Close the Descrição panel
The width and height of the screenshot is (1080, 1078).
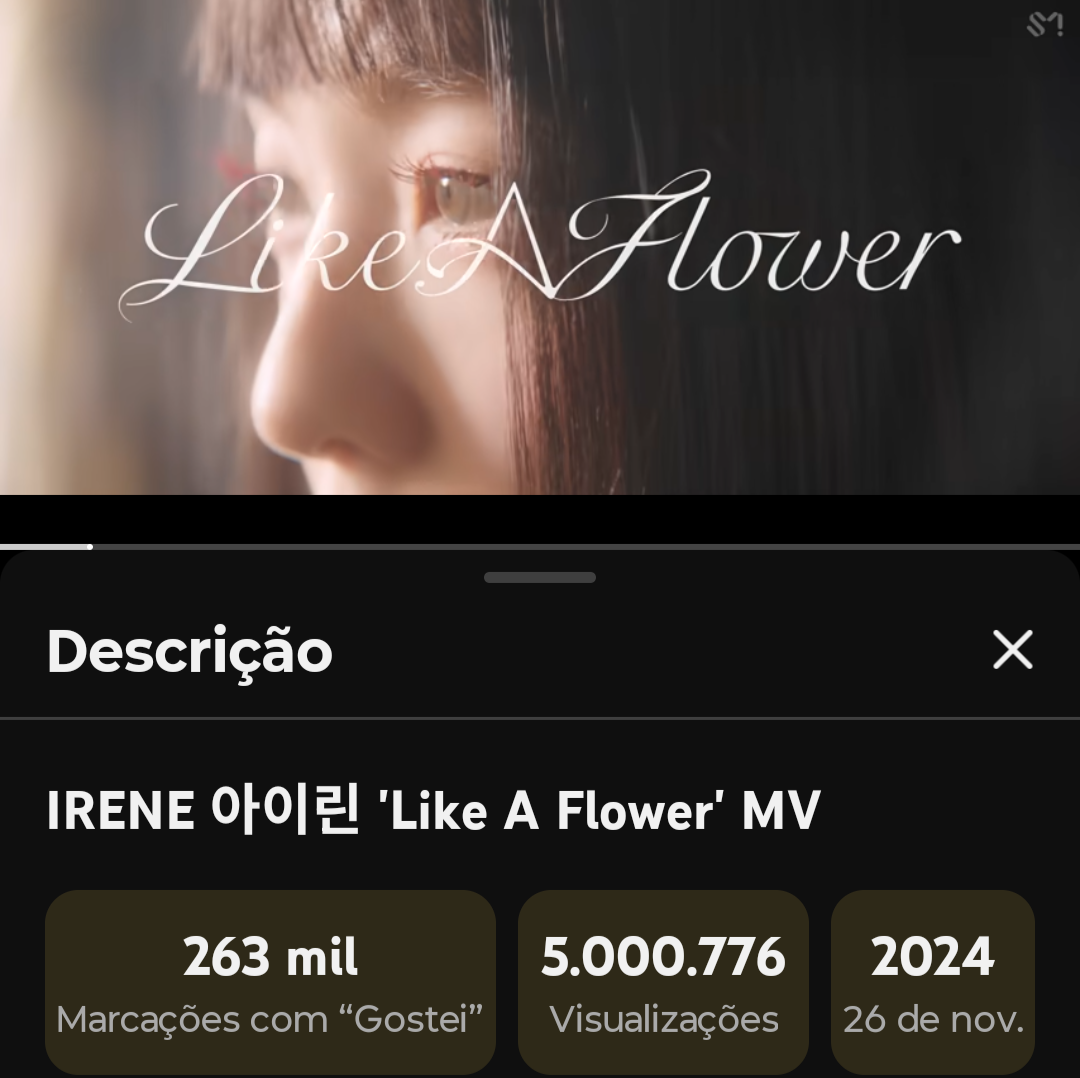(x=1012, y=650)
